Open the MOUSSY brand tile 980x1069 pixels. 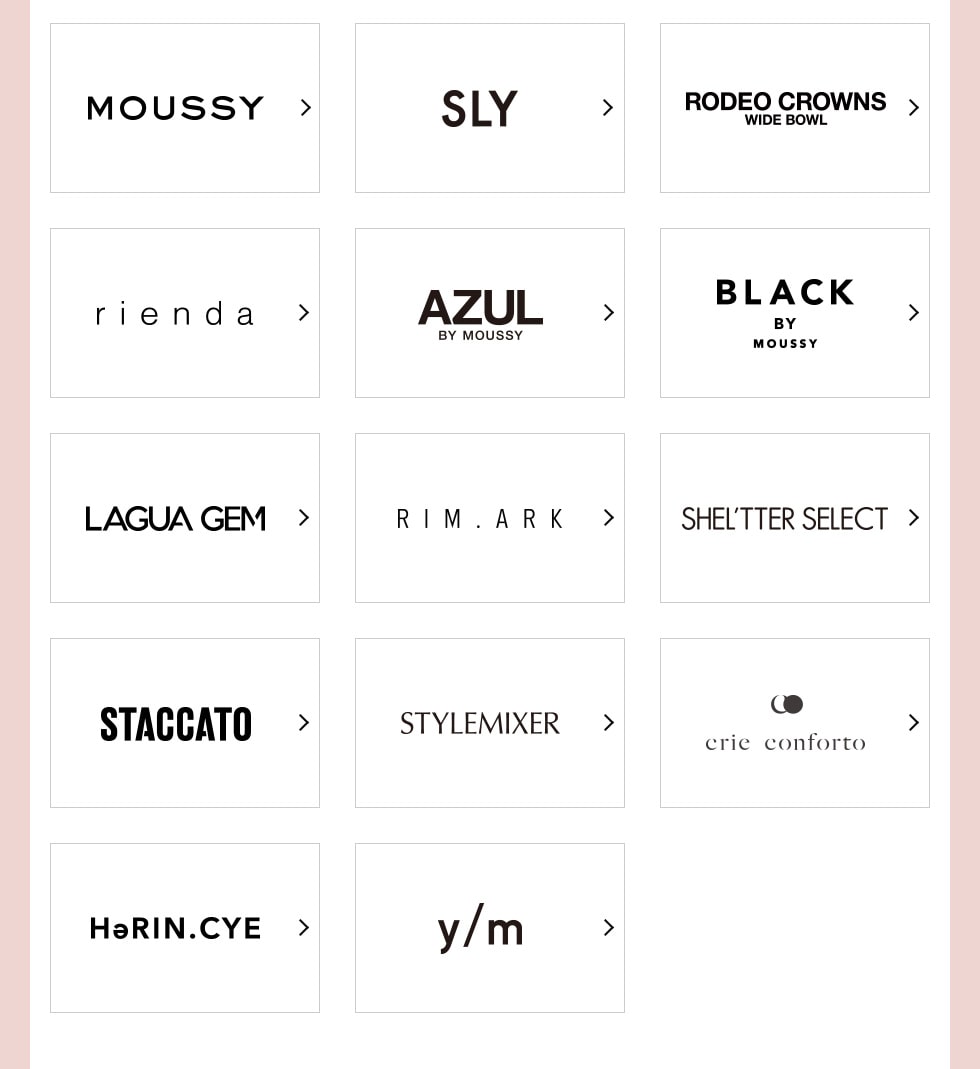185,108
